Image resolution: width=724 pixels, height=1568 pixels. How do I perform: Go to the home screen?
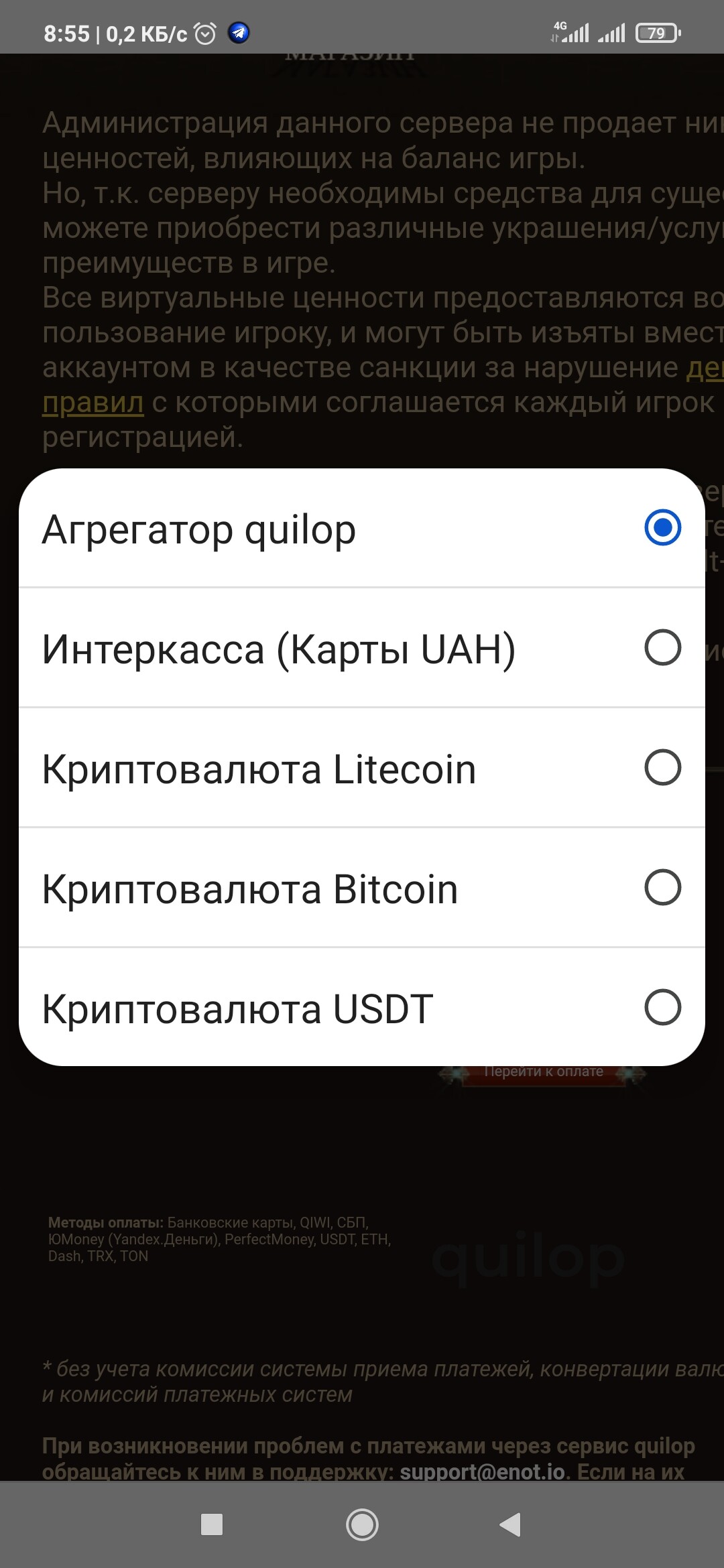coord(362,1524)
